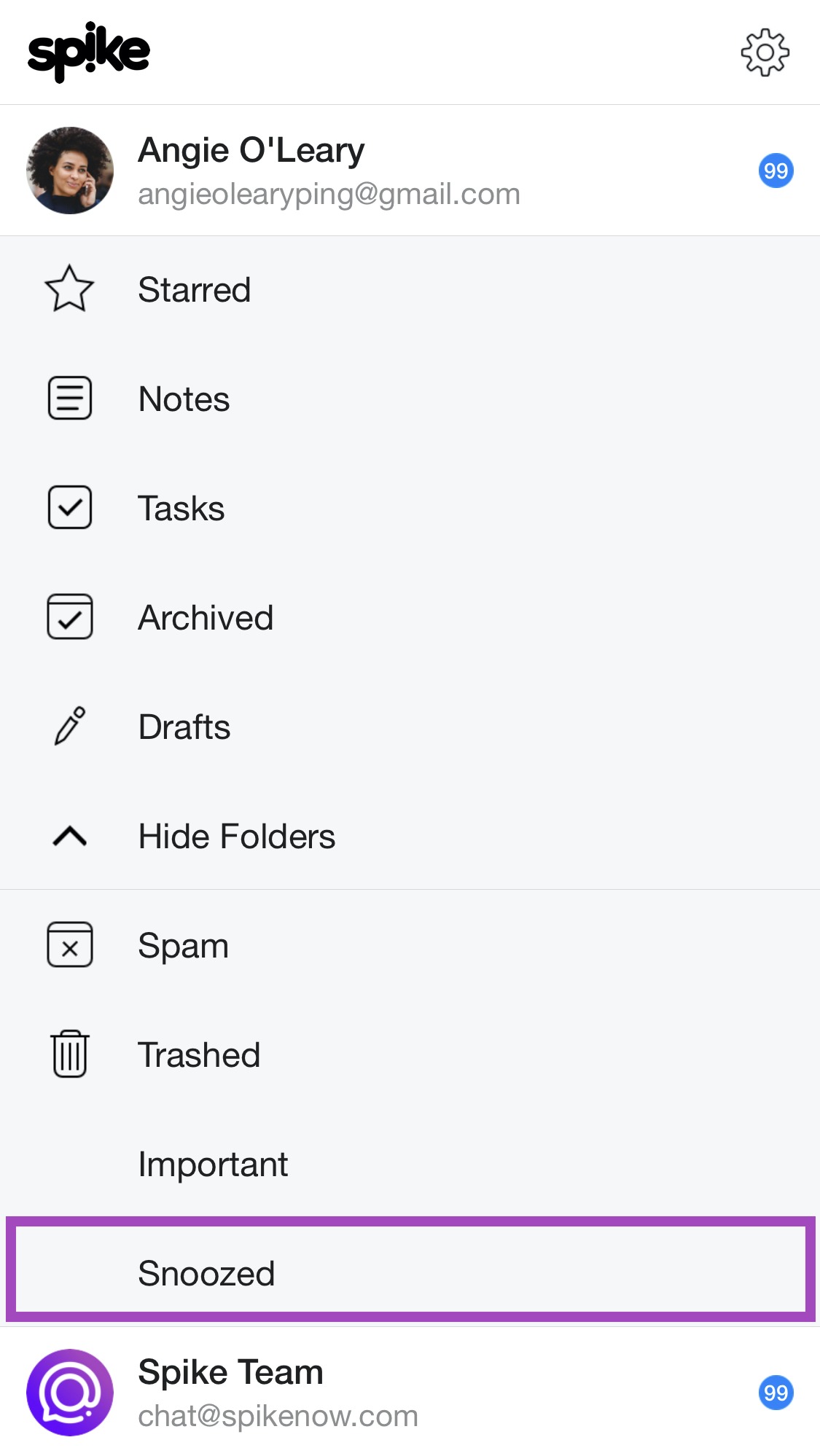Screen dimensions: 820x1456
Task: Open the Important folder
Action: [410, 1164]
